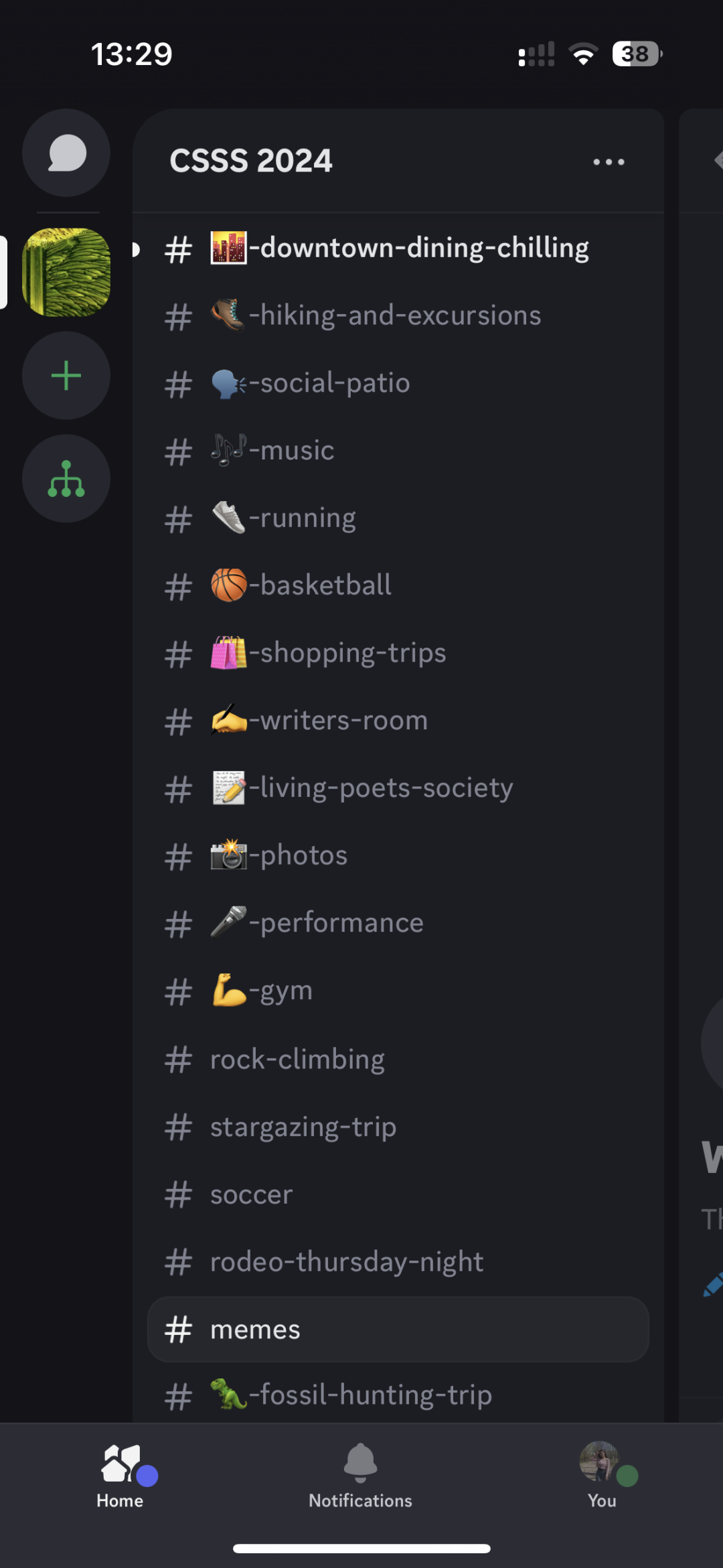Go to the stargazing-trip channel

click(398, 1127)
